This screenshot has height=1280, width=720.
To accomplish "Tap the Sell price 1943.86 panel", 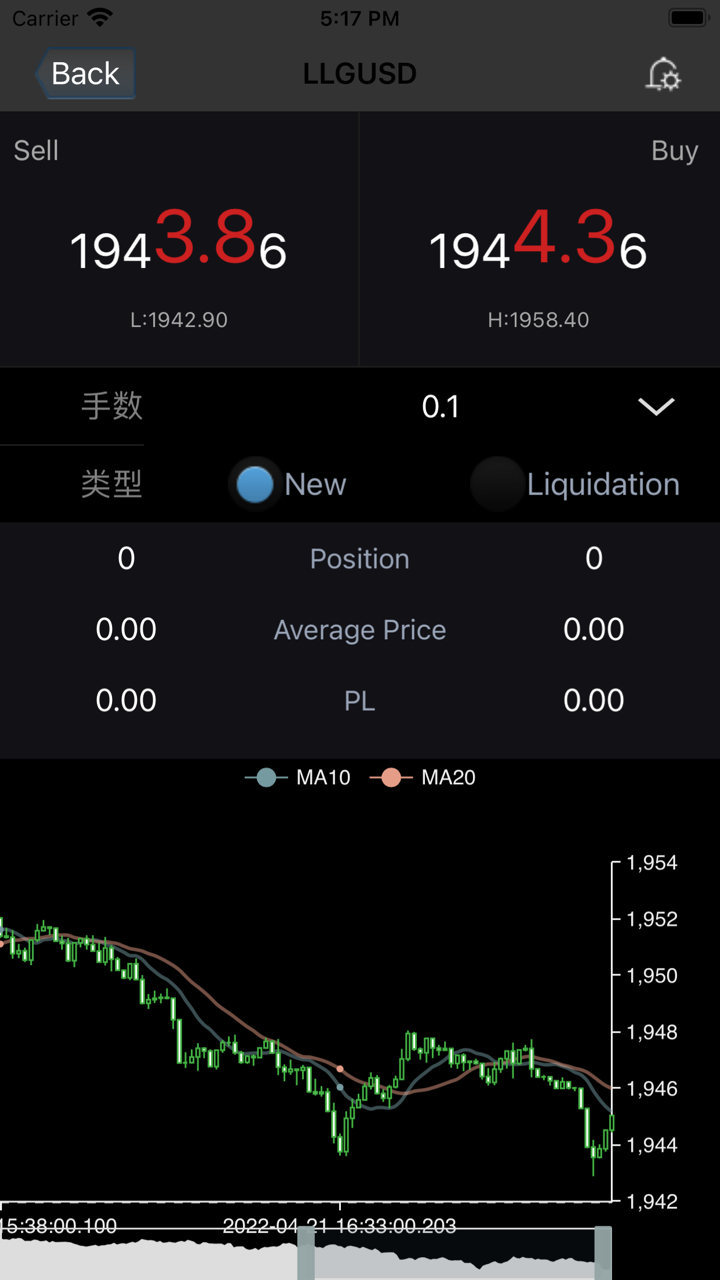I will [179, 240].
